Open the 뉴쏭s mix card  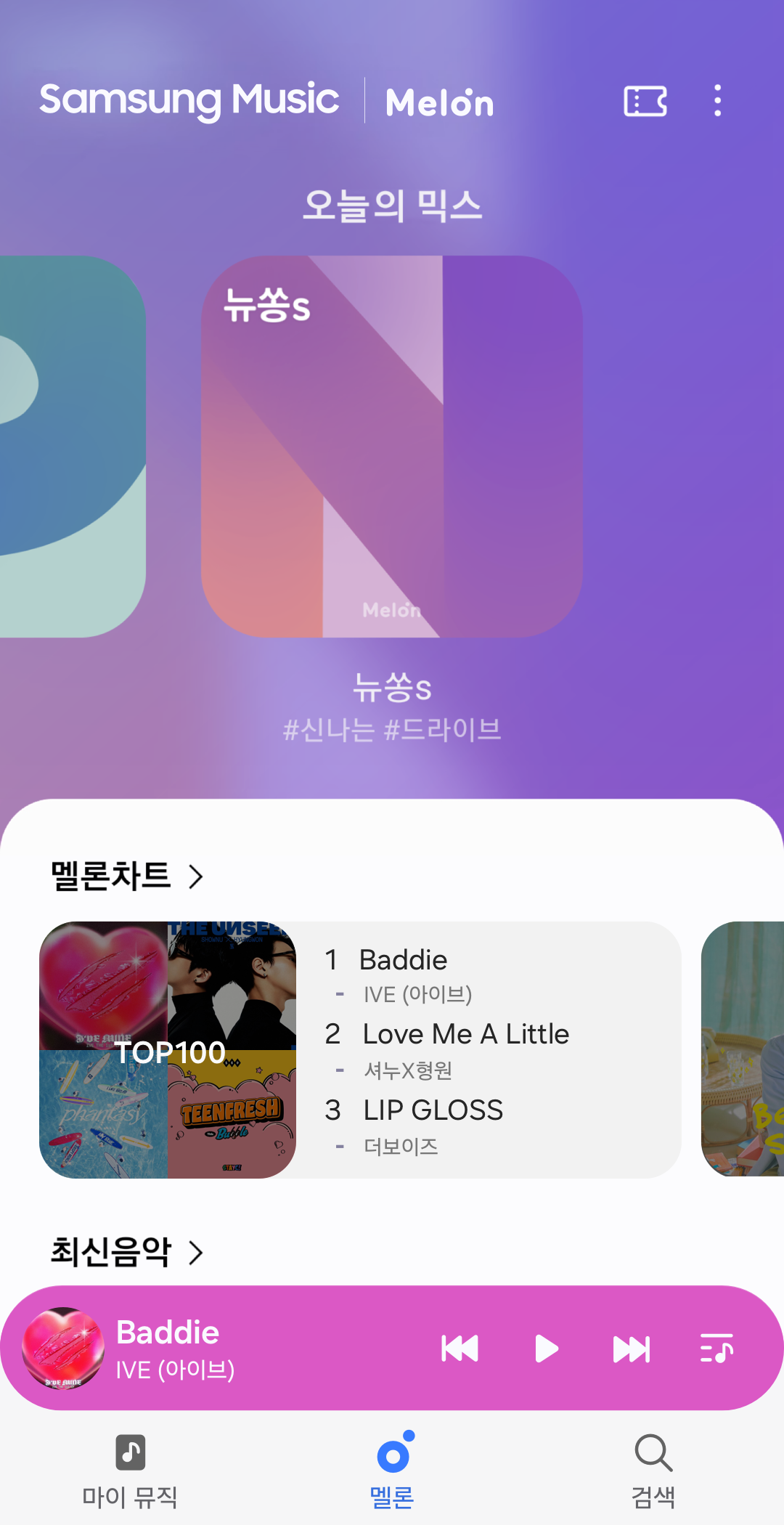tap(392, 446)
